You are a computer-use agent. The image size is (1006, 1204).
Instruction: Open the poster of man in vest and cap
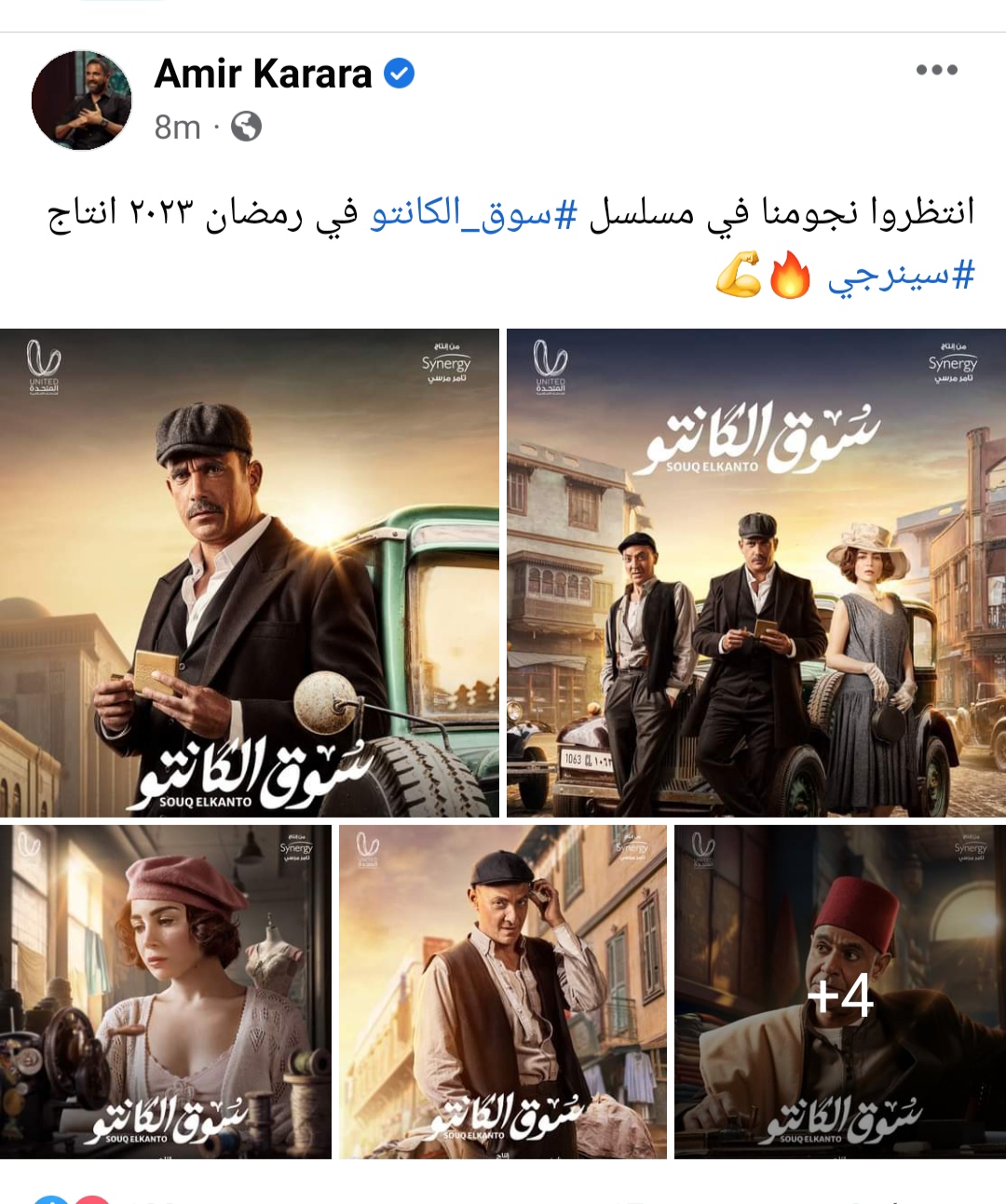pos(502,992)
